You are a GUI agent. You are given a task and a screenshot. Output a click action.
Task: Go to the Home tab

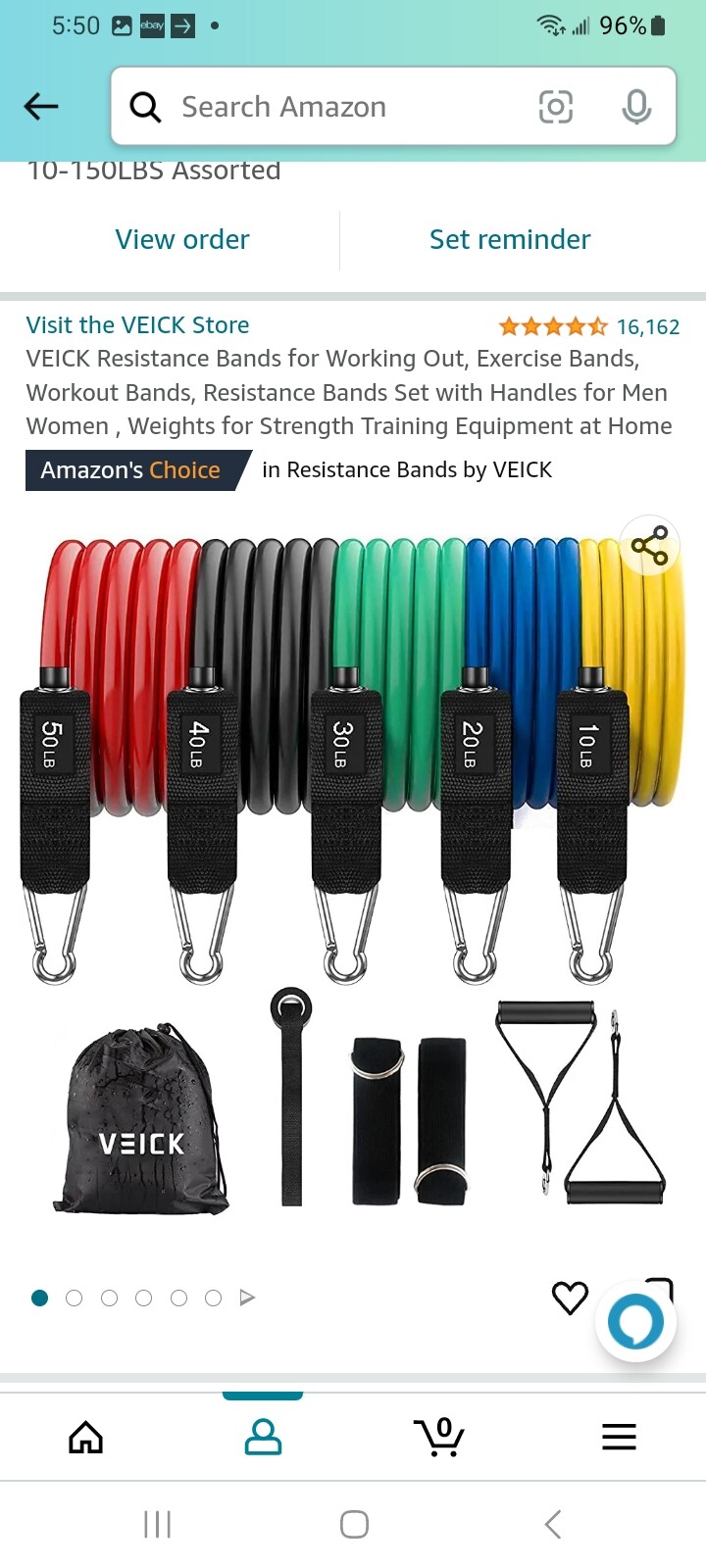pos(86,1437)
